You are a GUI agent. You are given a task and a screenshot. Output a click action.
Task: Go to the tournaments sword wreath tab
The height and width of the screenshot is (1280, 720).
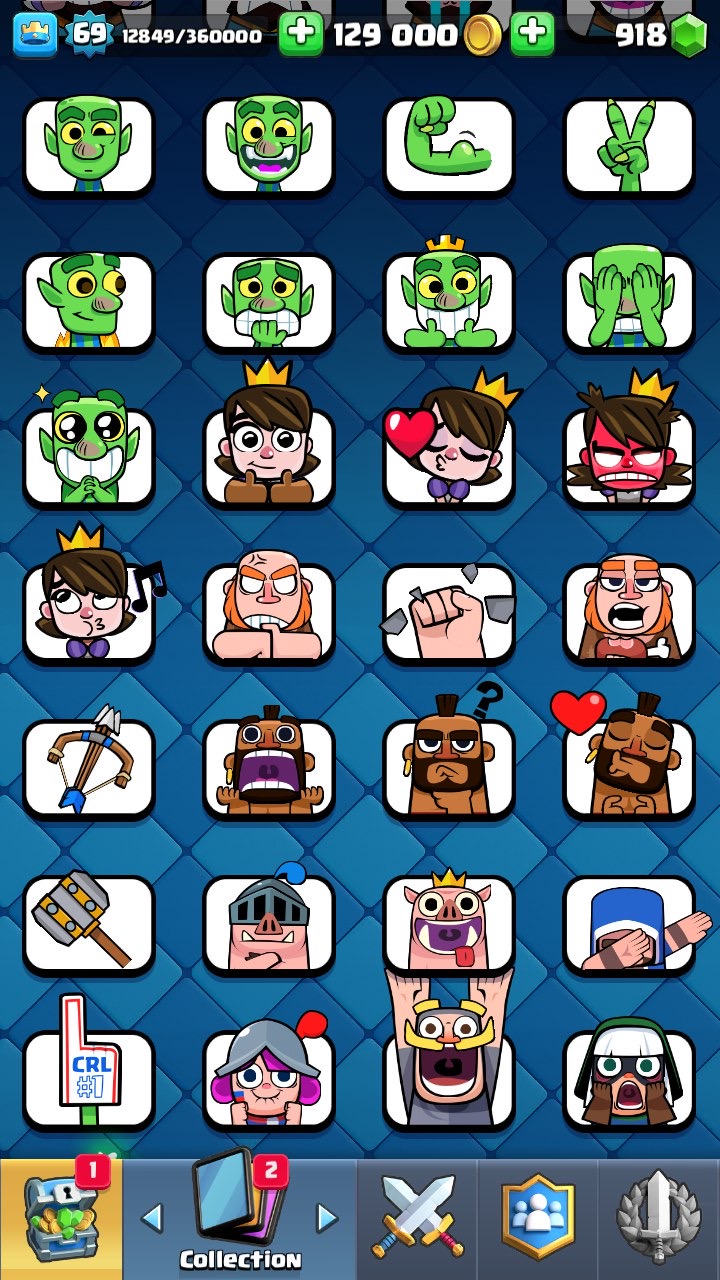658,1220
